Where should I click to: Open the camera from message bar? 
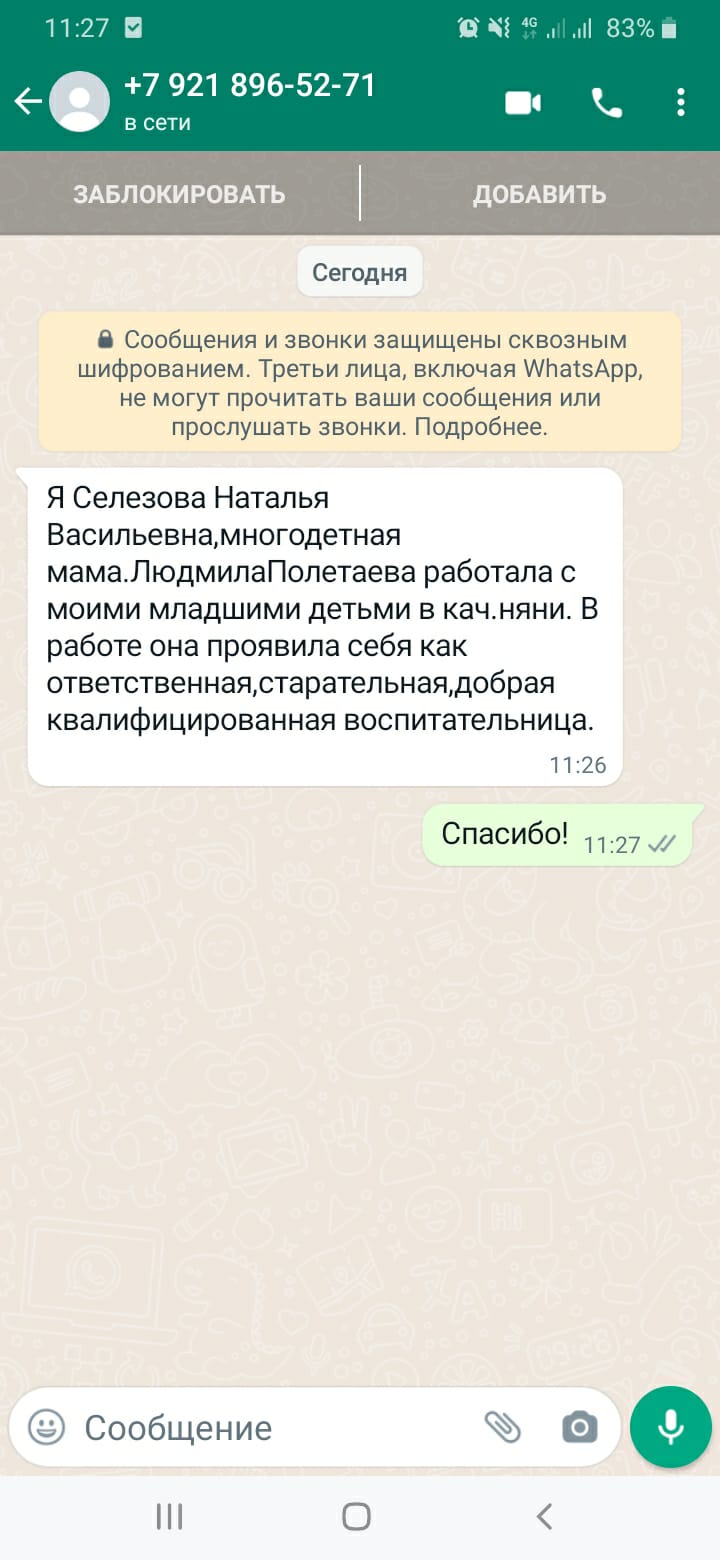click(x=580, y=1427)
